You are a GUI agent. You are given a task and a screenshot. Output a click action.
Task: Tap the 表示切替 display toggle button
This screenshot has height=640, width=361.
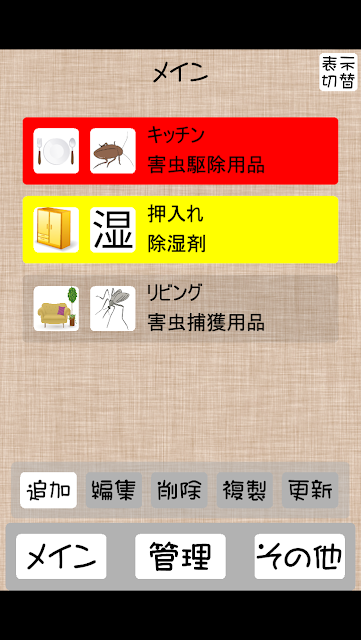click(x=338, y=72)
